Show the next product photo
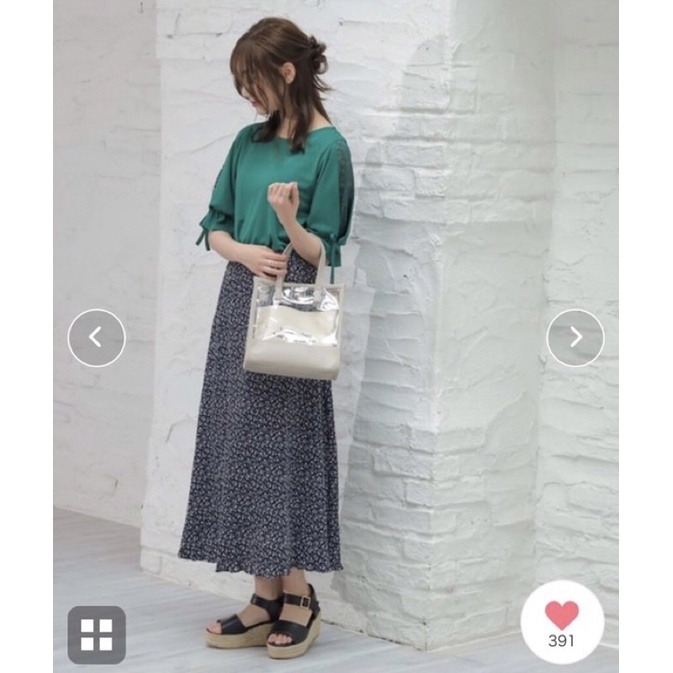This screenshot has width=673, height=673. (576, 337)
